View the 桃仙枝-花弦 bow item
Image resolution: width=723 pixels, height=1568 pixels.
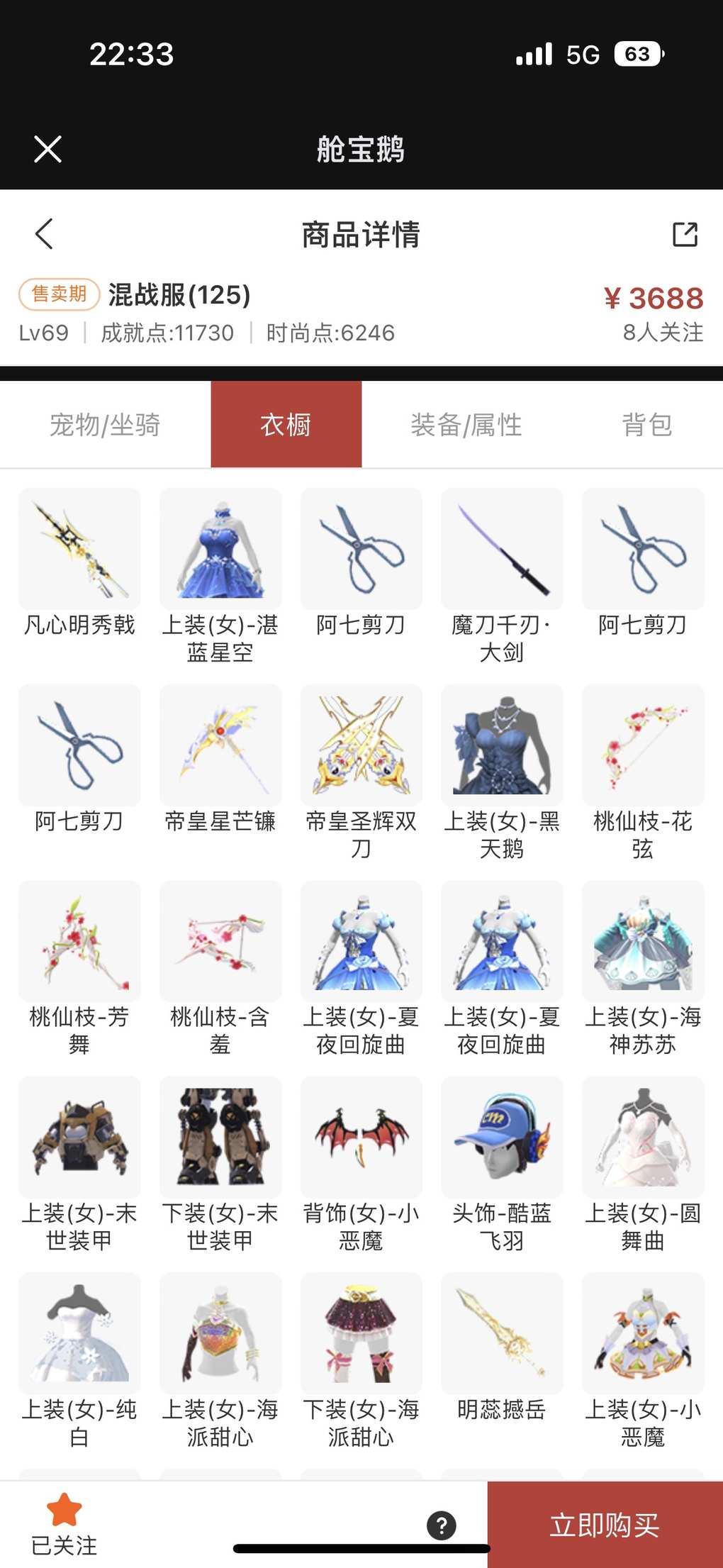point(643,746)
